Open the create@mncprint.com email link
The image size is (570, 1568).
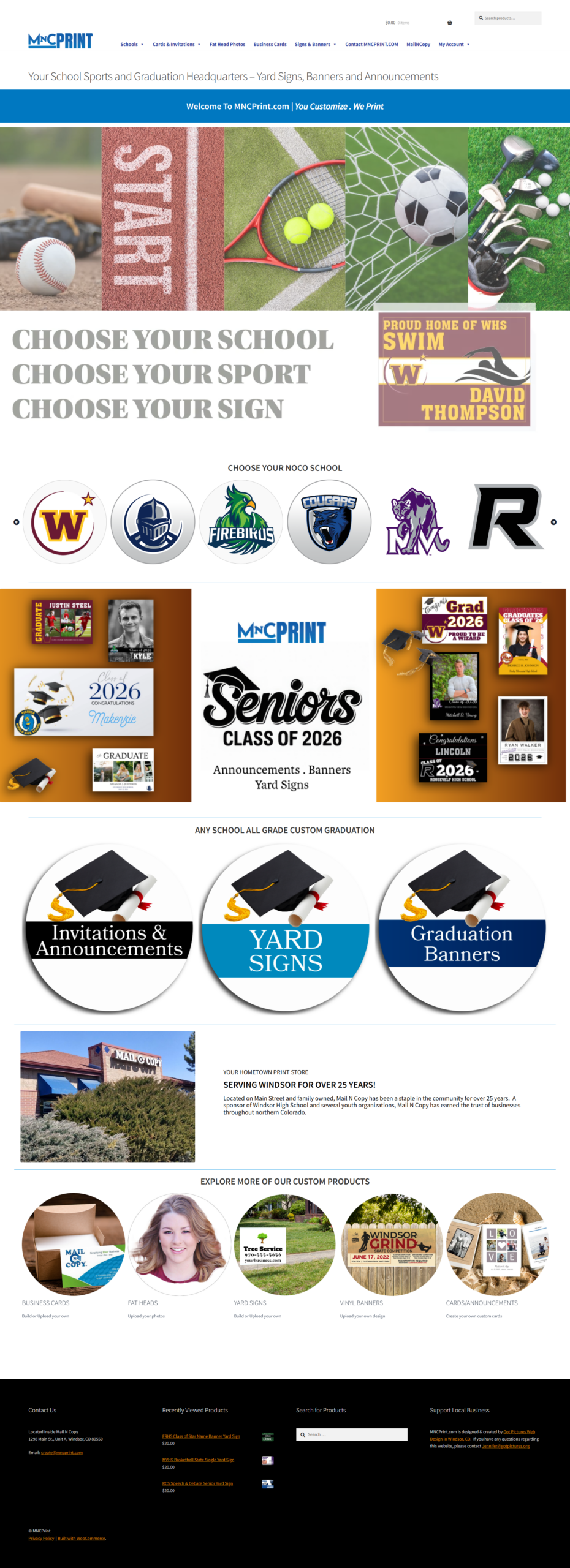pos(61,1452)
